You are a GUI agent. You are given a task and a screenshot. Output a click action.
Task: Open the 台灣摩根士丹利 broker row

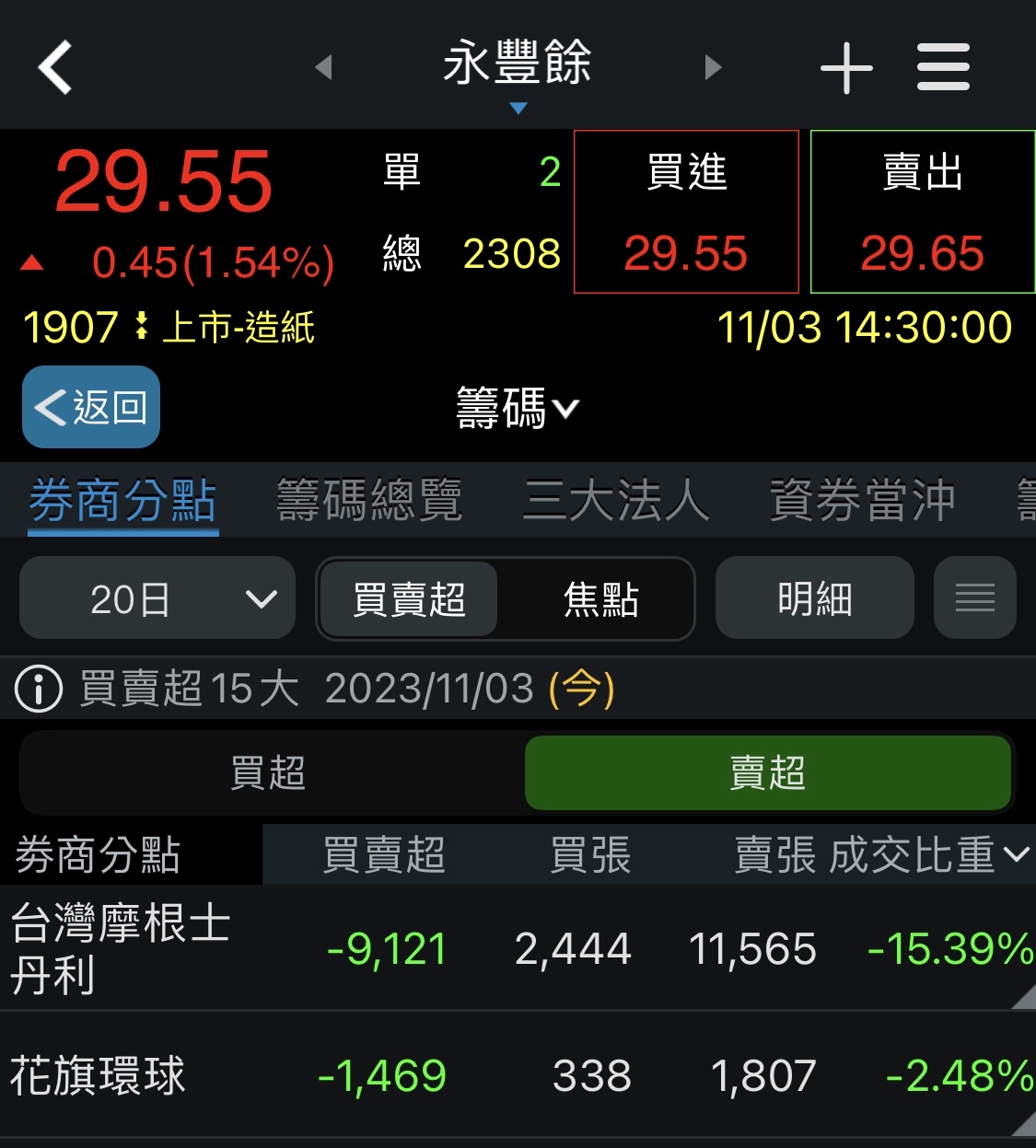[x=518, y=948]
